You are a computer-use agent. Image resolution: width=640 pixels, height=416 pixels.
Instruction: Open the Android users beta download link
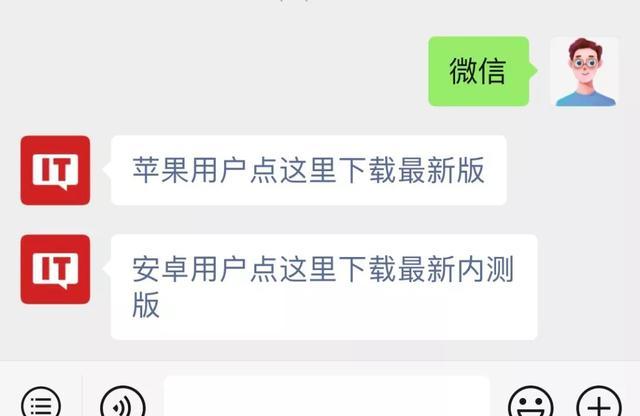pos(323,286)
